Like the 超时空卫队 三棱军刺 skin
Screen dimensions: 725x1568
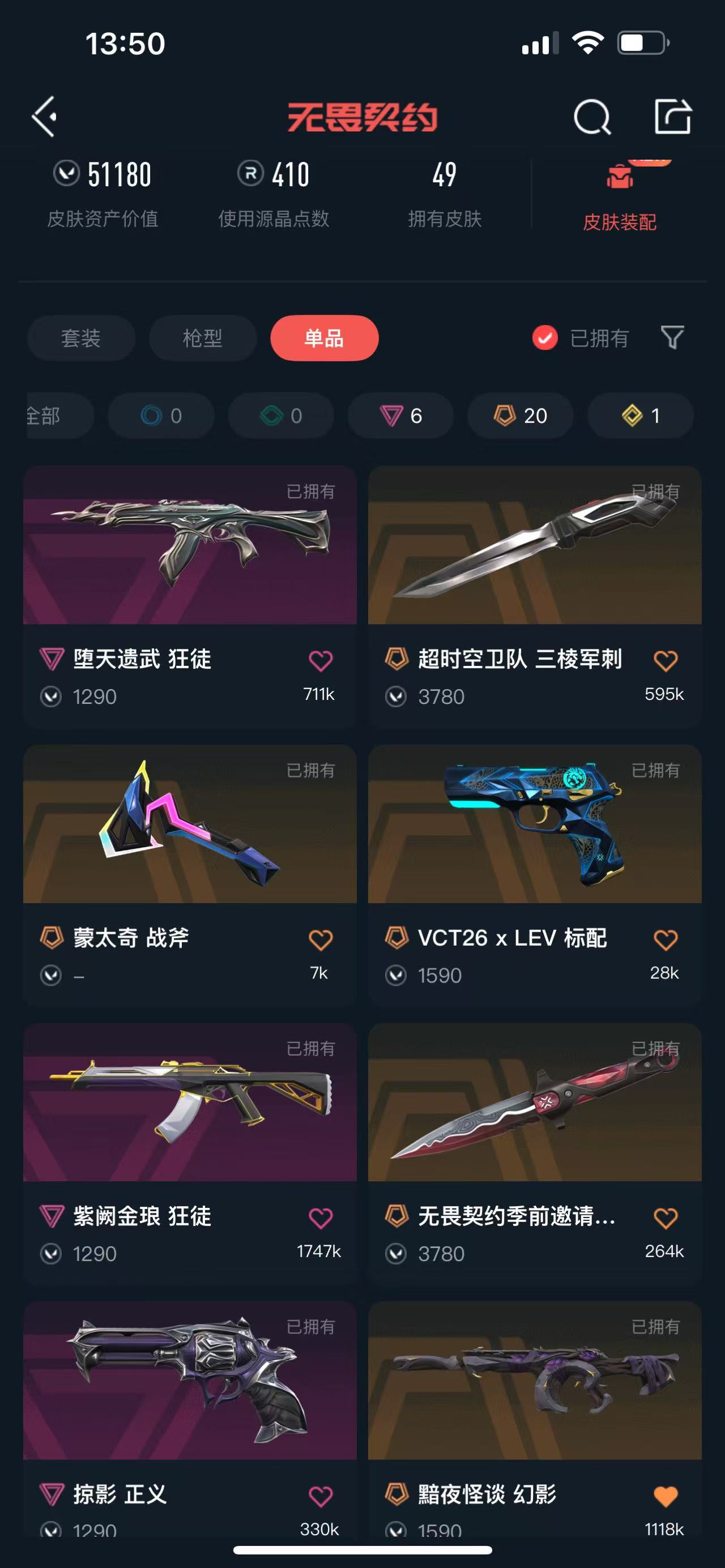[665, 660]
